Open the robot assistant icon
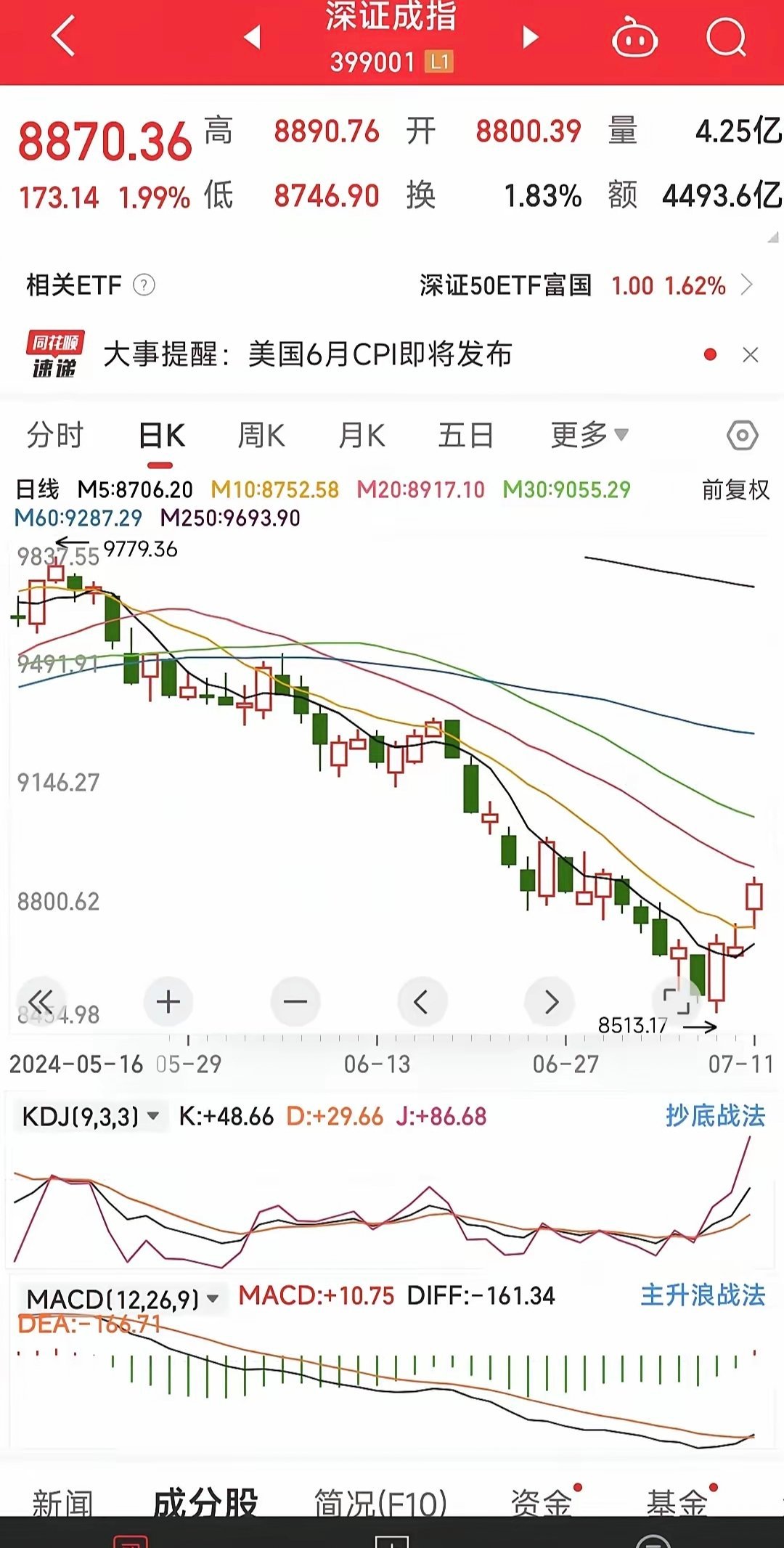Screen dimensions: 784x1548 (634, 38)
